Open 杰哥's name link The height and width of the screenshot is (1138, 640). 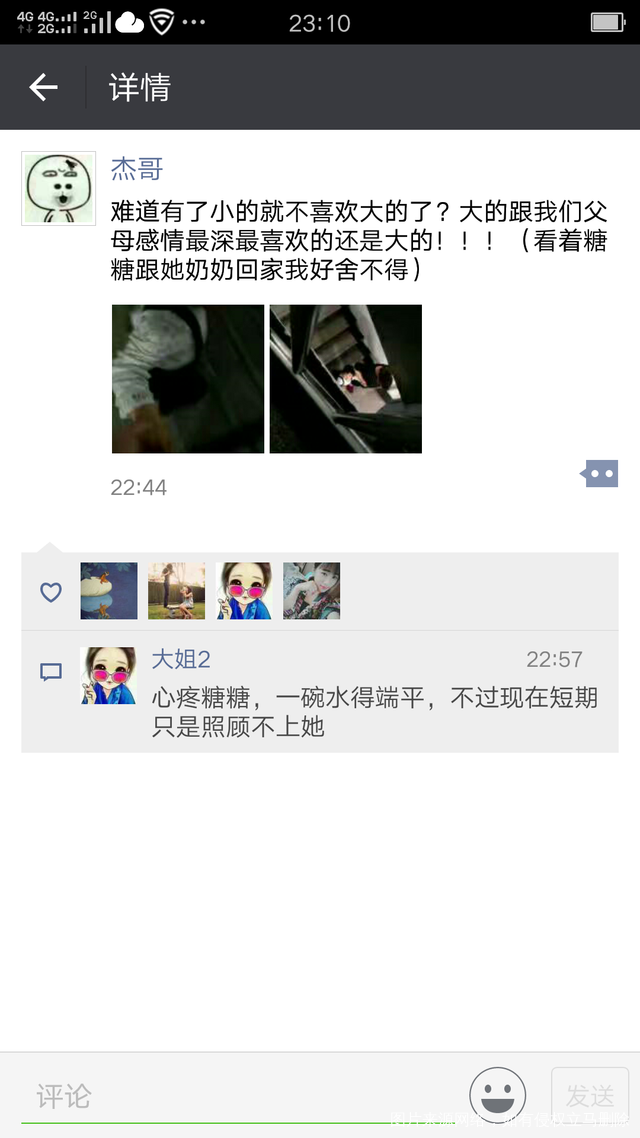[x=137, y=169]
